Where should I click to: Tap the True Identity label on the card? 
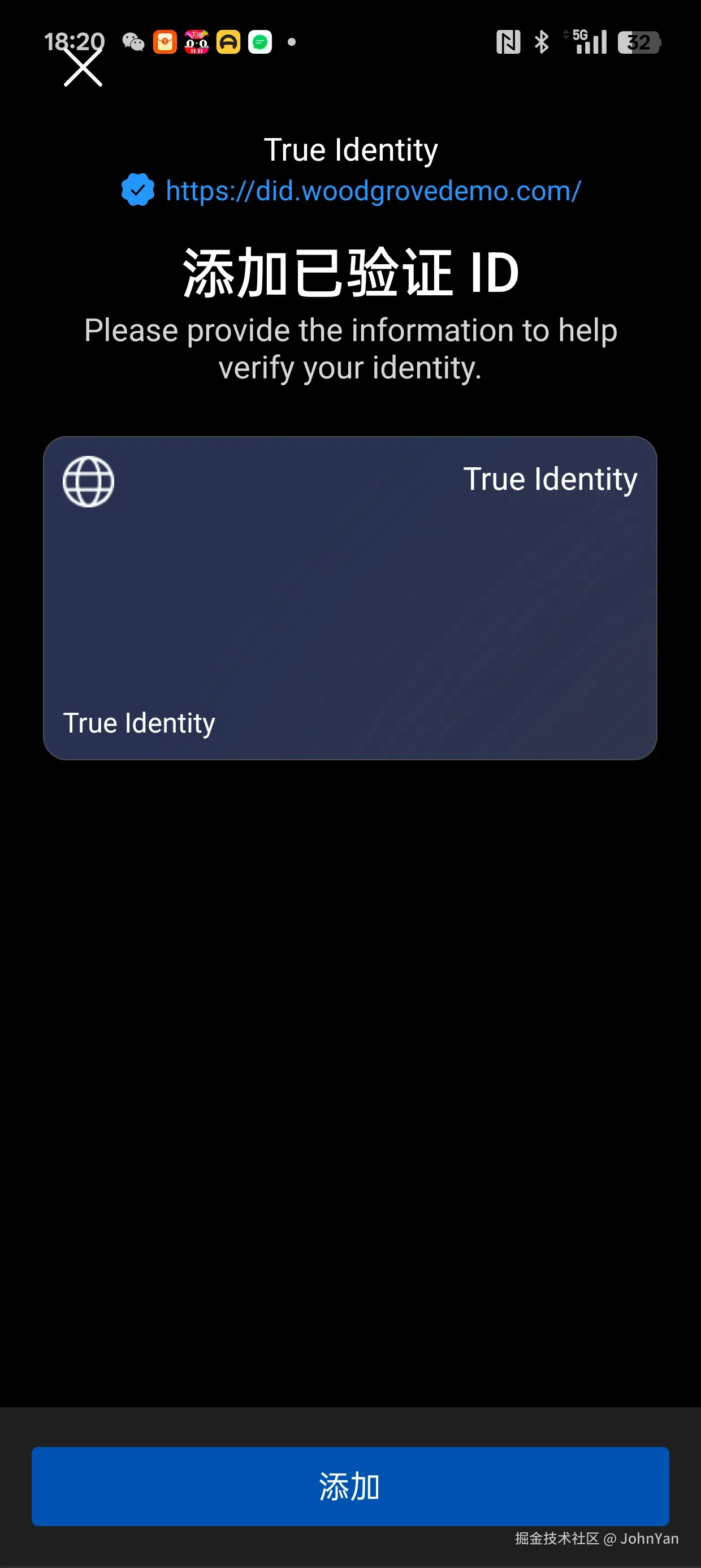pyautogui.click(x=139, y=722)
